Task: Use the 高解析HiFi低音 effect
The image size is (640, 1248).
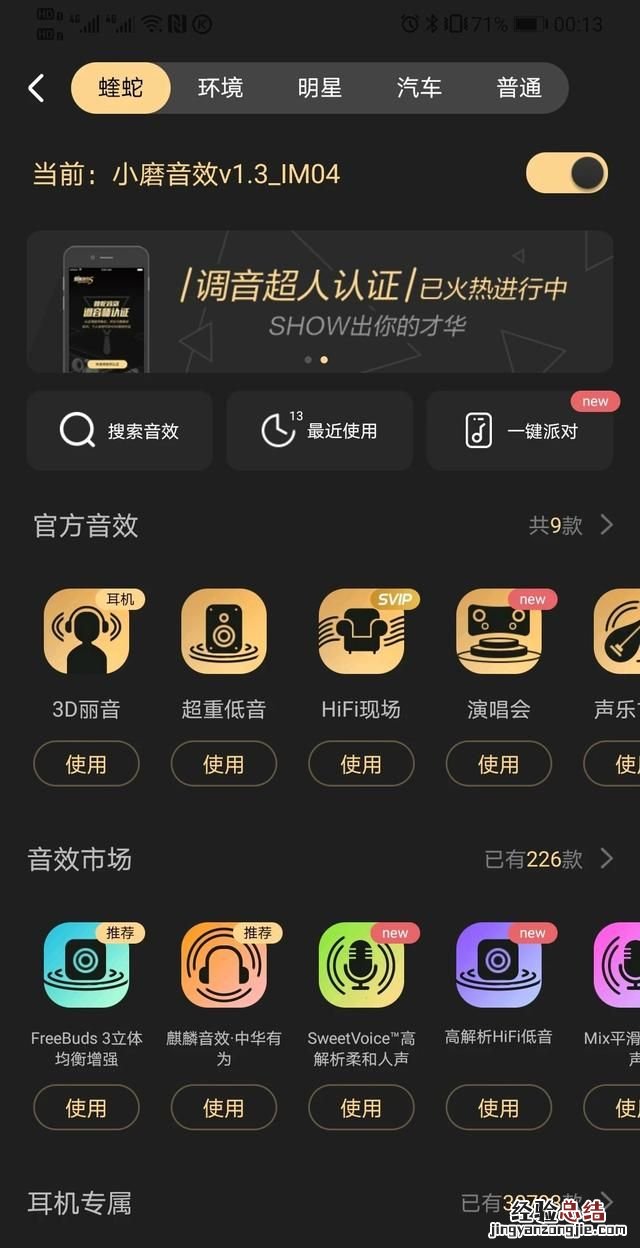Action: click(x=498, y=1108)
